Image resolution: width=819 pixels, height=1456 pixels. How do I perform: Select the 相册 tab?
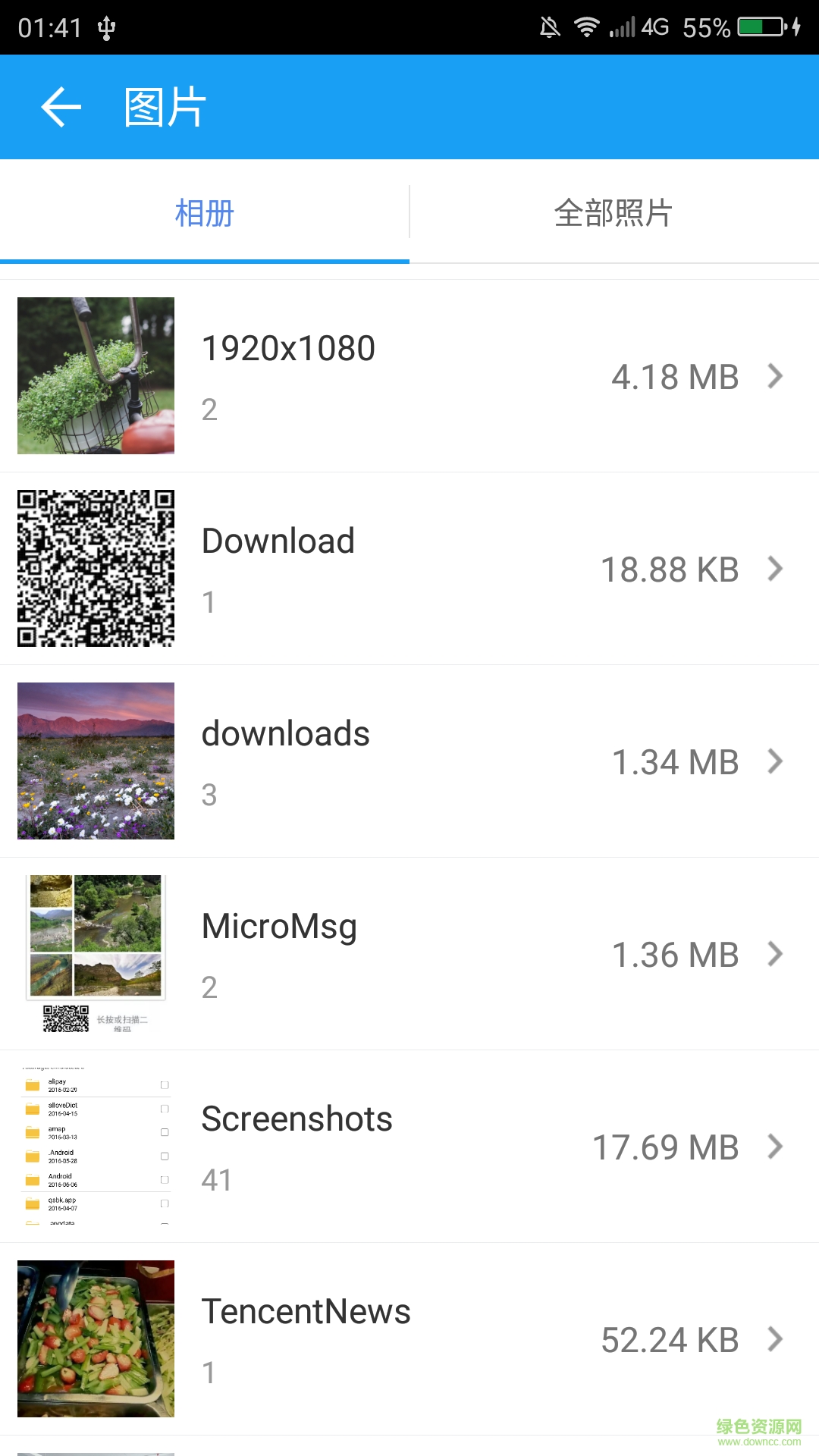(205, 214)
